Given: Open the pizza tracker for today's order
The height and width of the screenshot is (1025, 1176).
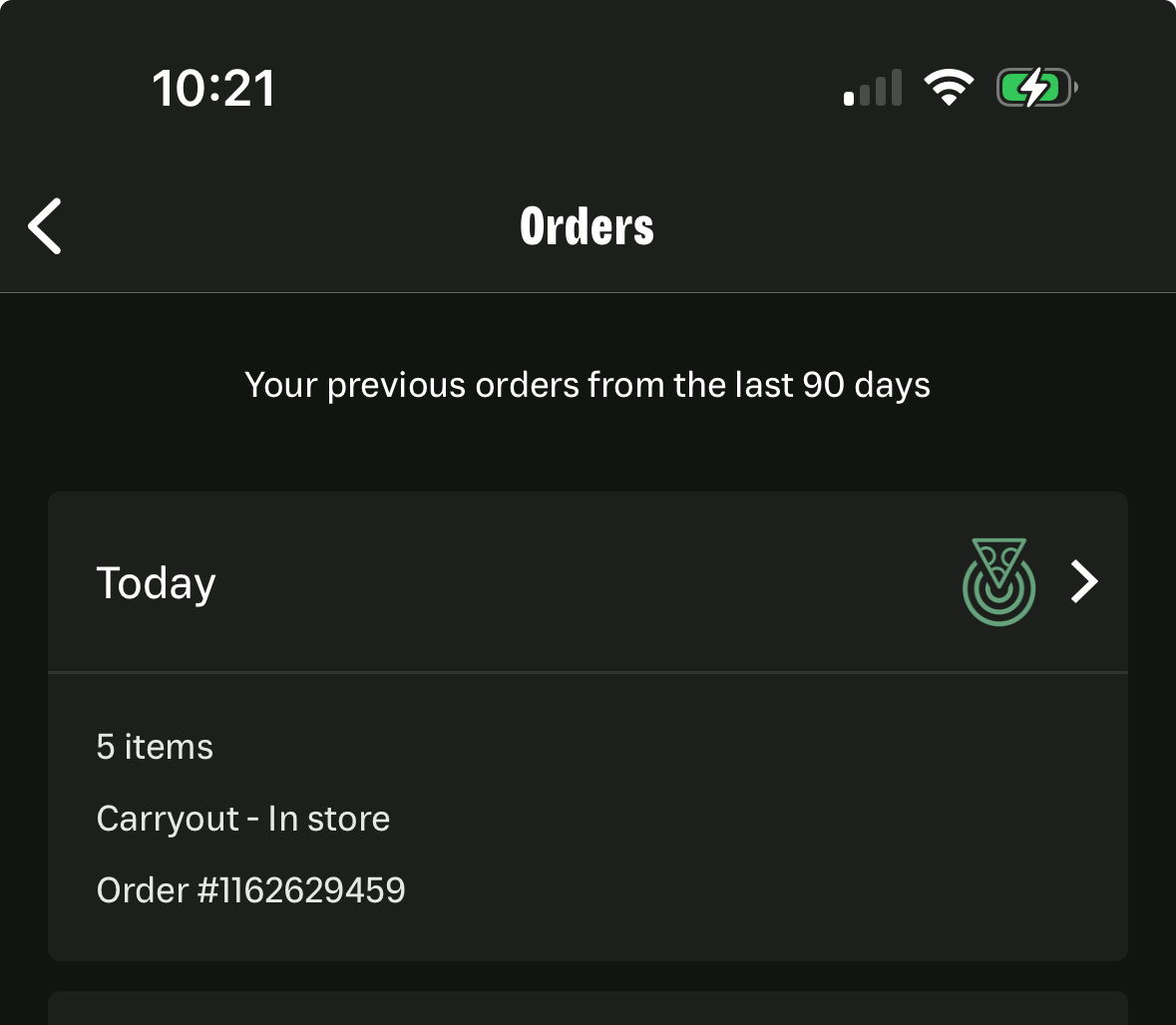Looking at the screenshot, I should [998, 582].
